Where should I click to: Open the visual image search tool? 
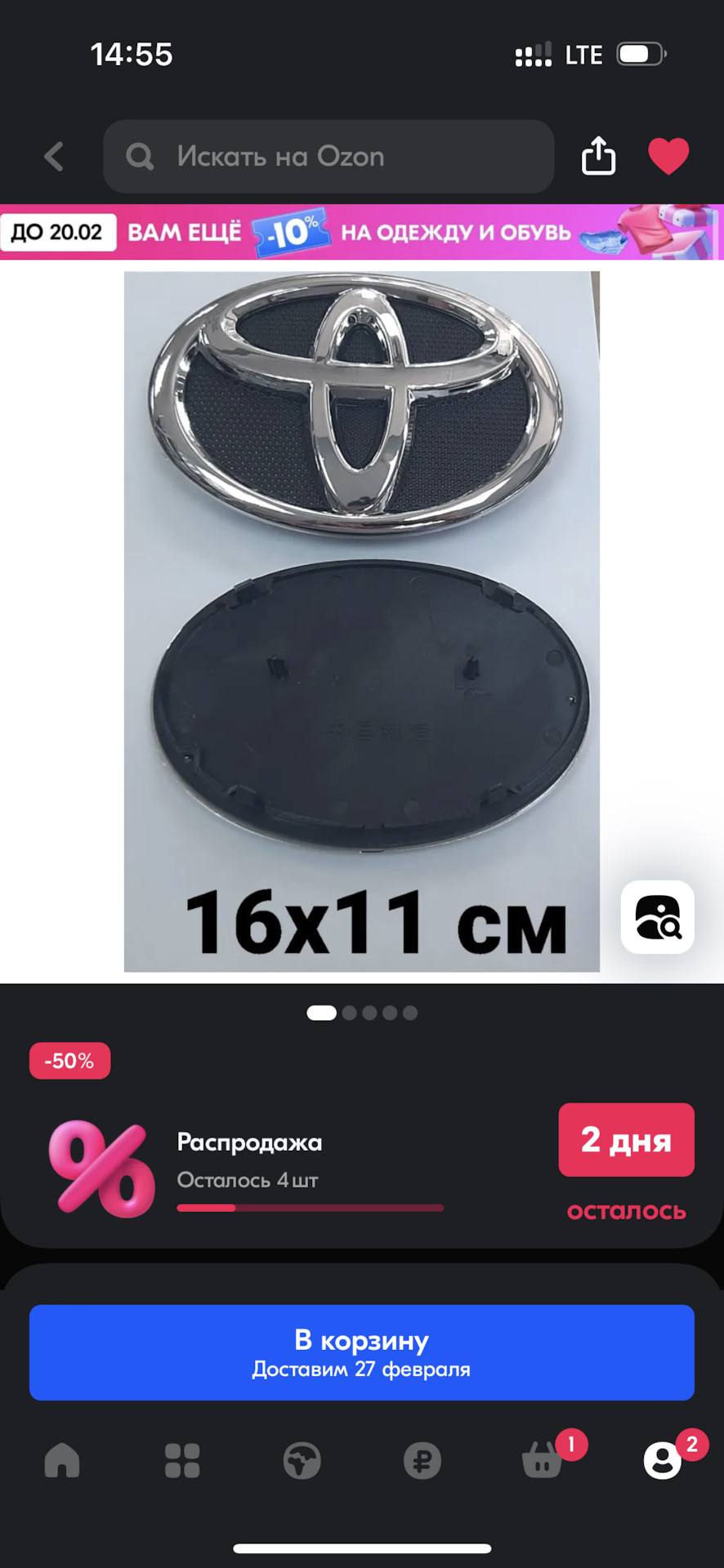coord(657,916)
